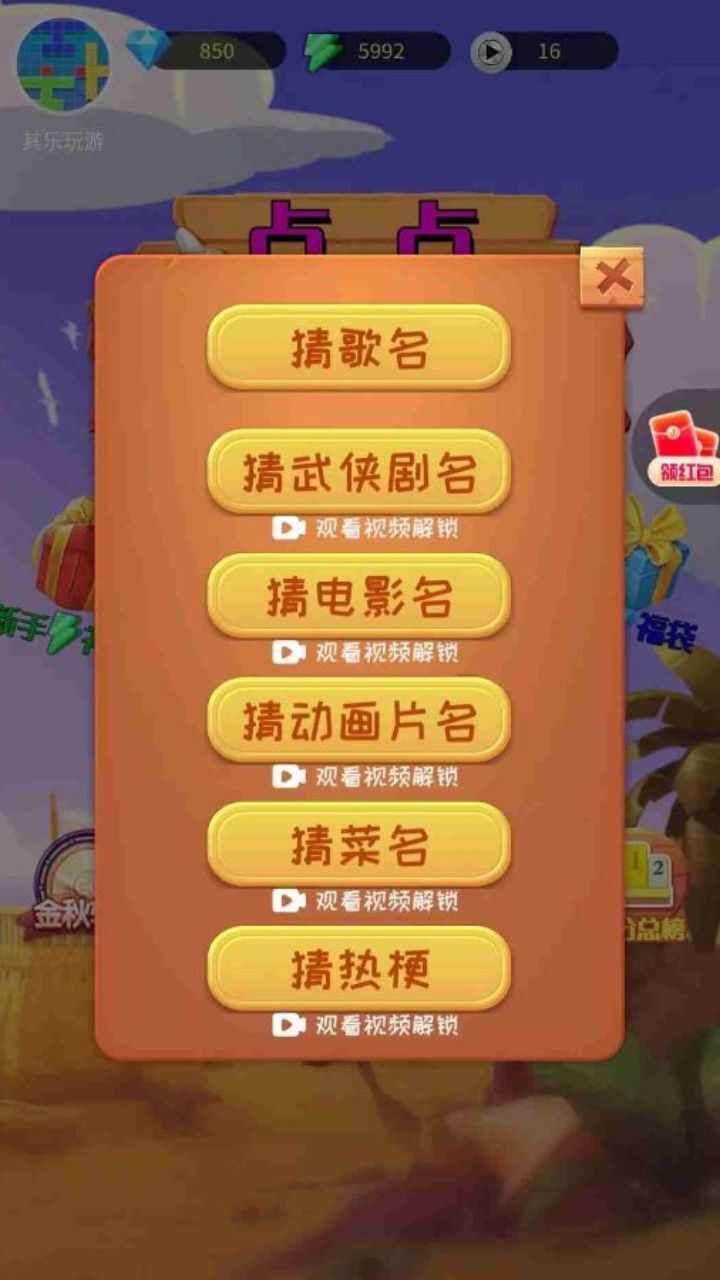This screenshot has height=1280, width=720.
Task: Close the category selection dialog
Action: tap(611, 277)
